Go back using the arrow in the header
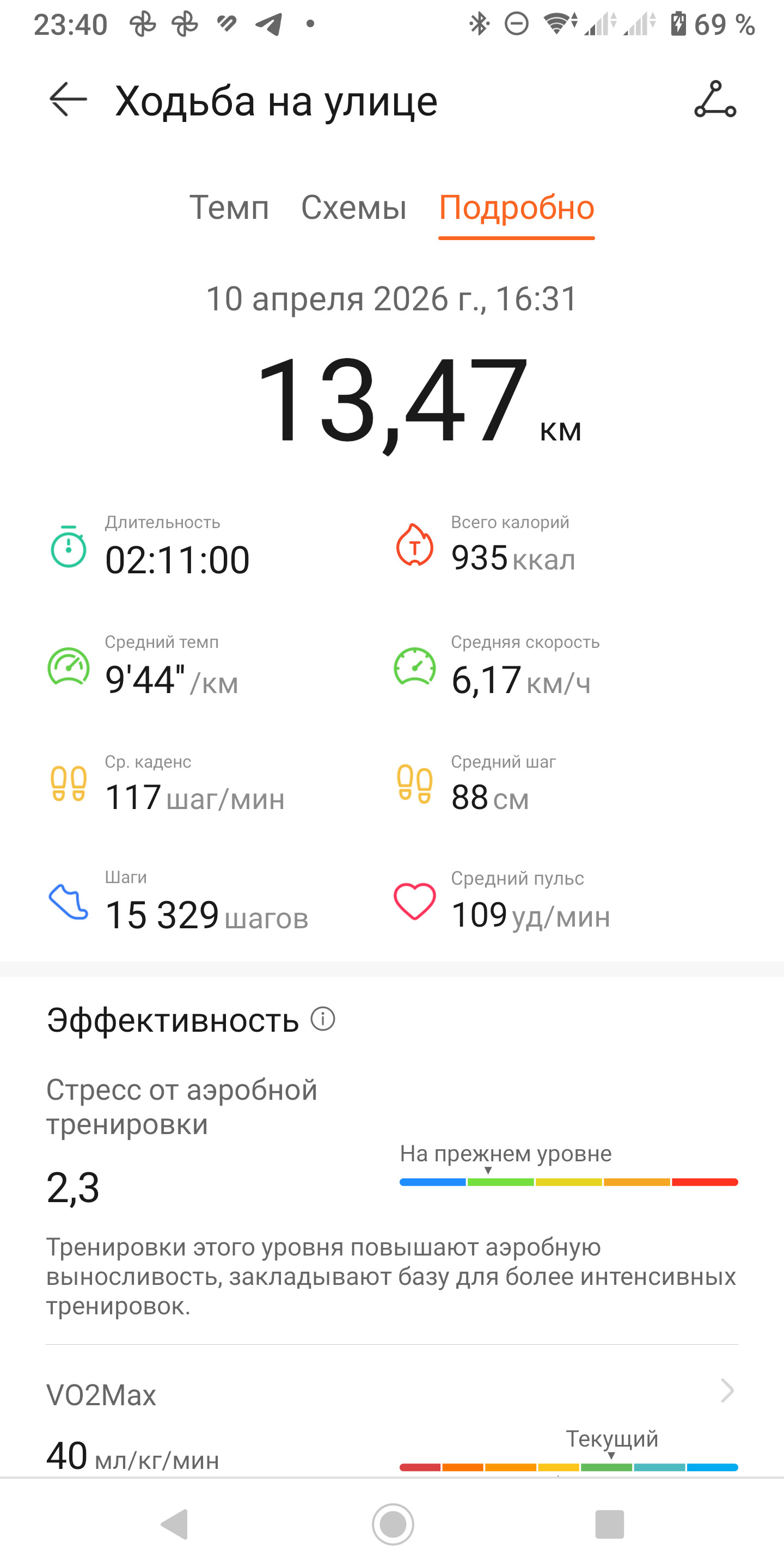 tap(68, 99)
